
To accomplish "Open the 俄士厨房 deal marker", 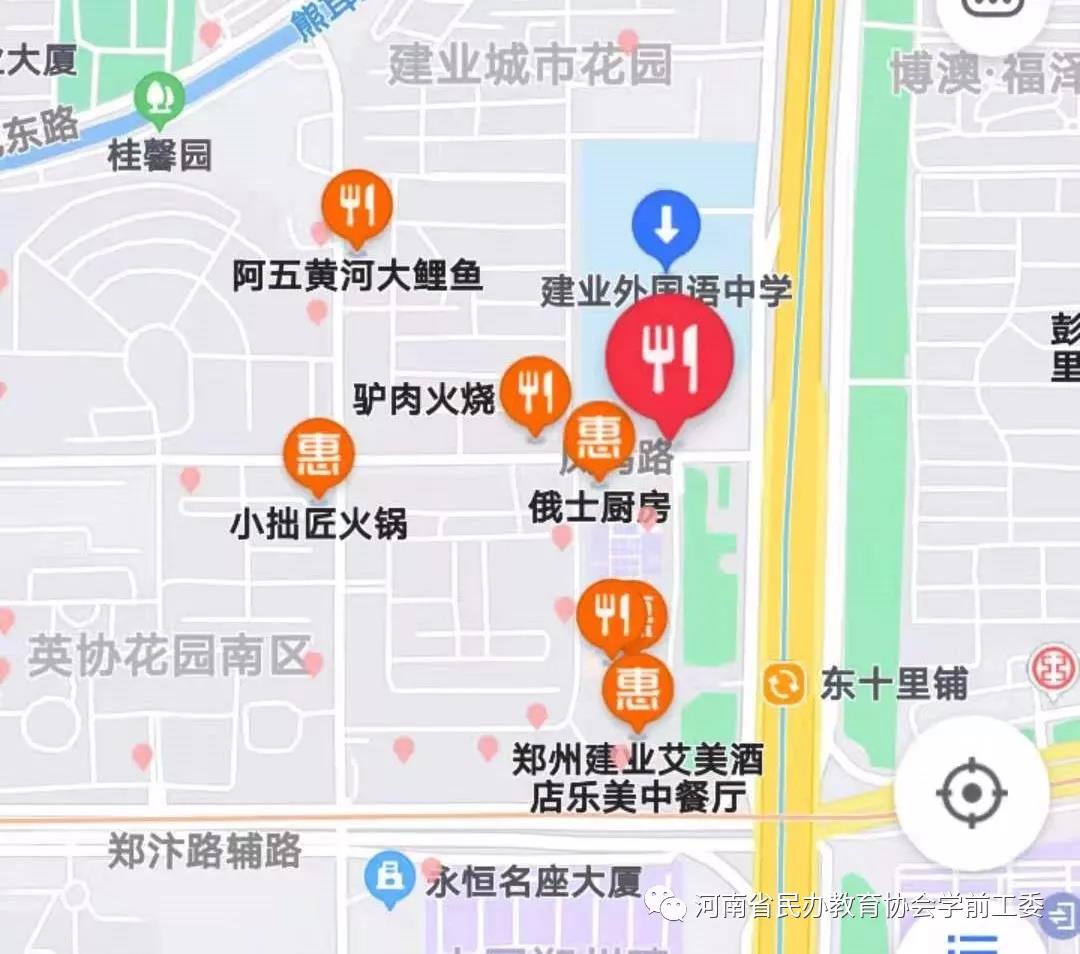I will click(x=599, y=437).
